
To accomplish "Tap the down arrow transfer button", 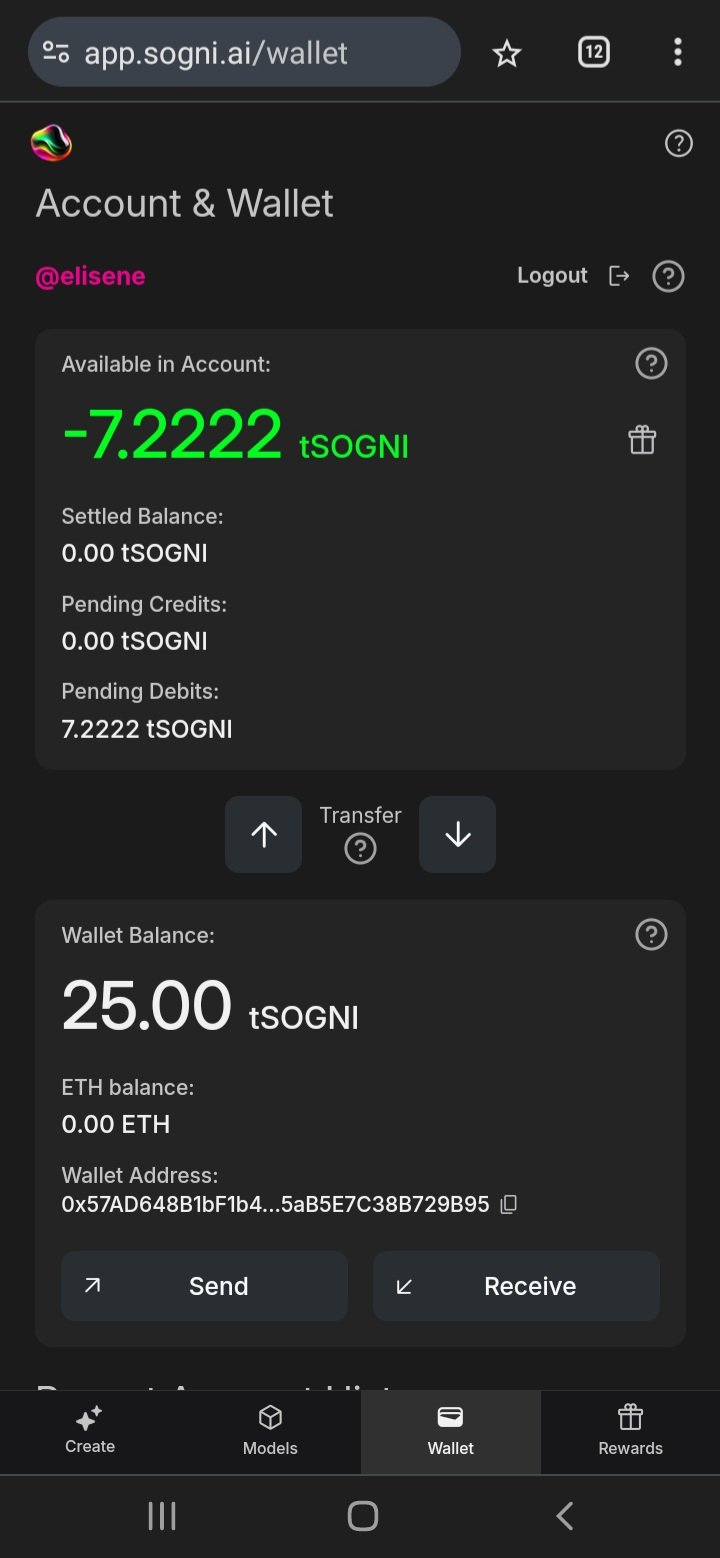I will tap(457, 834).
